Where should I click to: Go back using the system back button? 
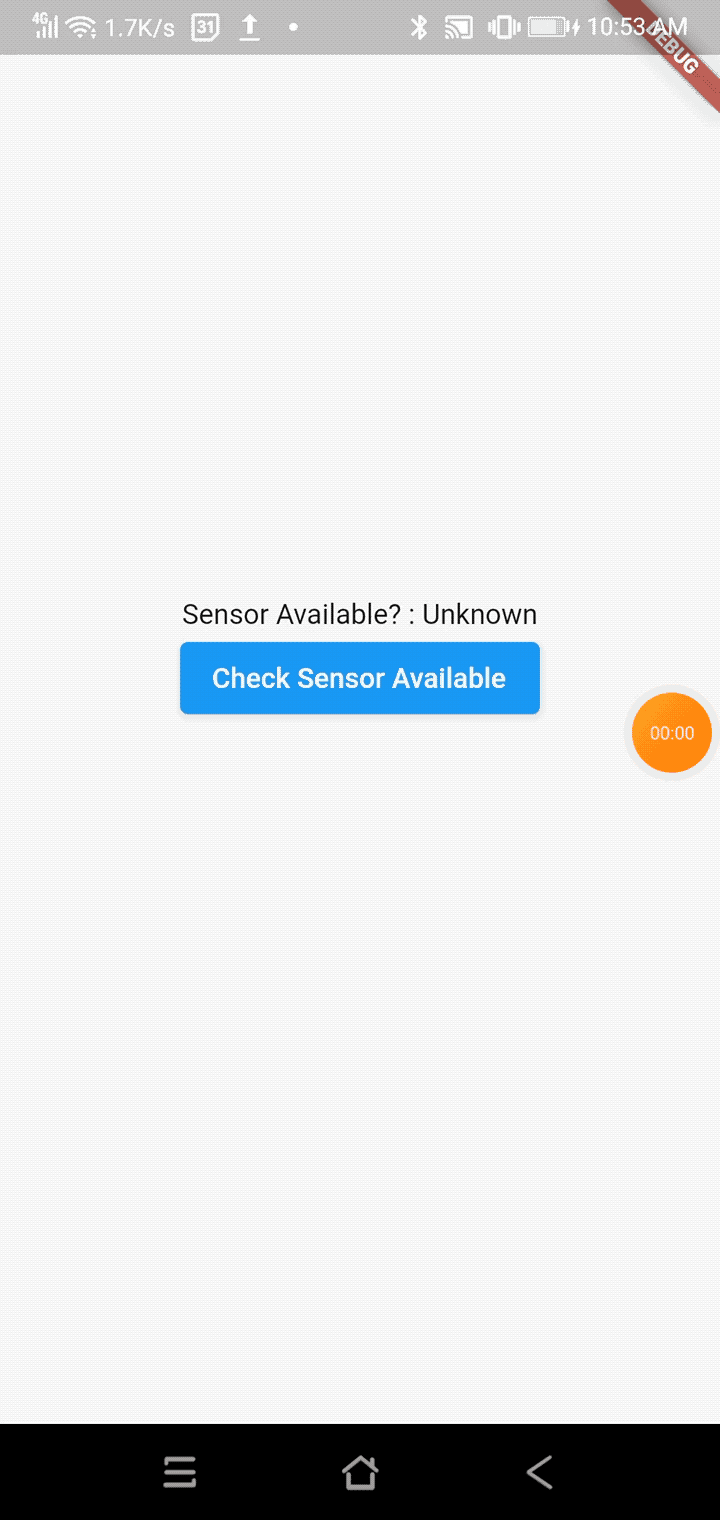[x=539, y=1472]
